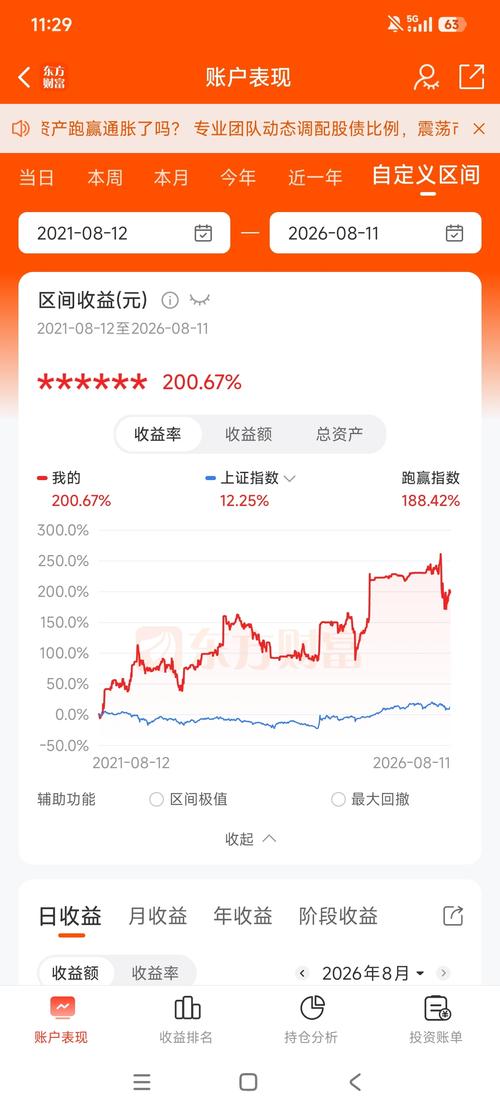This screenshot has height=1111, width=500.
Task: Enable the 区间极值 option
Action: point(188,799)
